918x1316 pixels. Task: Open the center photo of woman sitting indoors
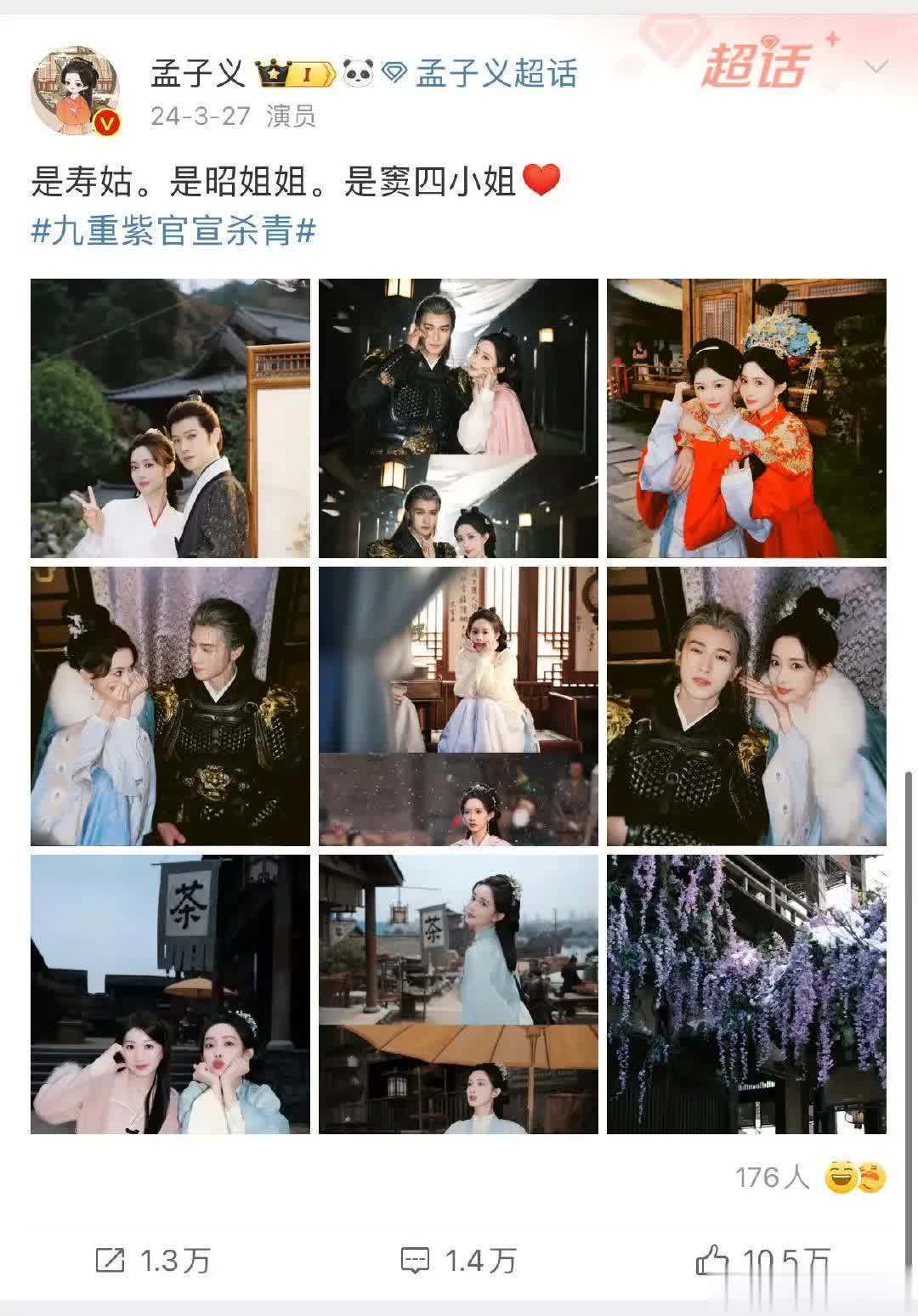pos(458,706)
